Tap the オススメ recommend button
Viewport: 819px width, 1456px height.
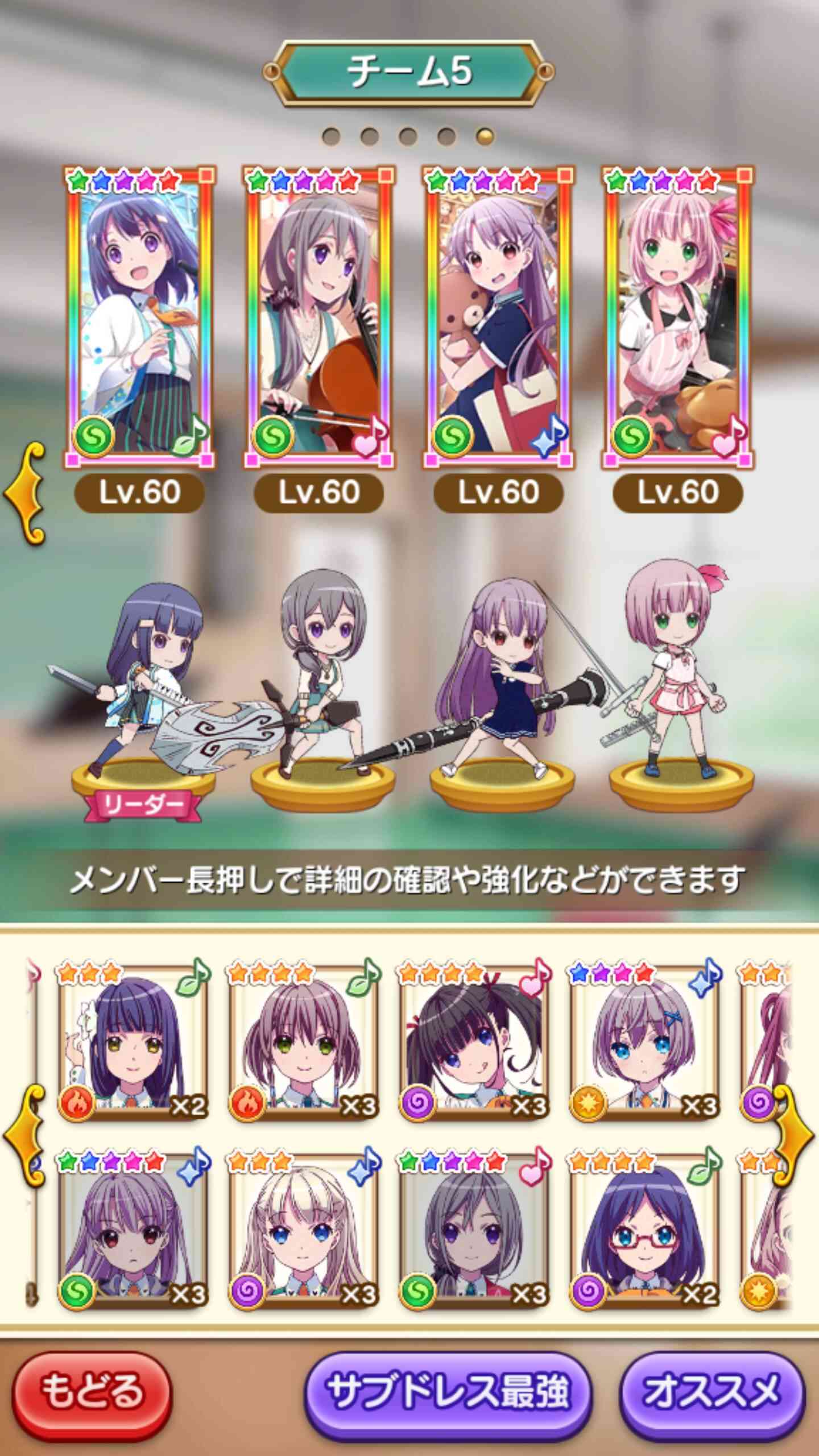712,1391
